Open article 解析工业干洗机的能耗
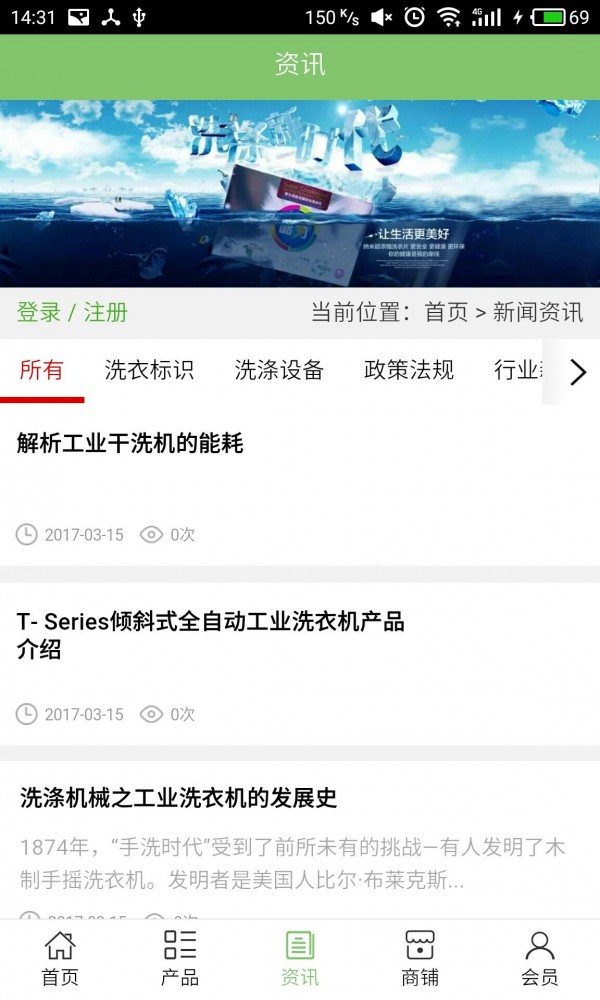The height and width of the screenshot is (1000, 600). click(130, 444)
